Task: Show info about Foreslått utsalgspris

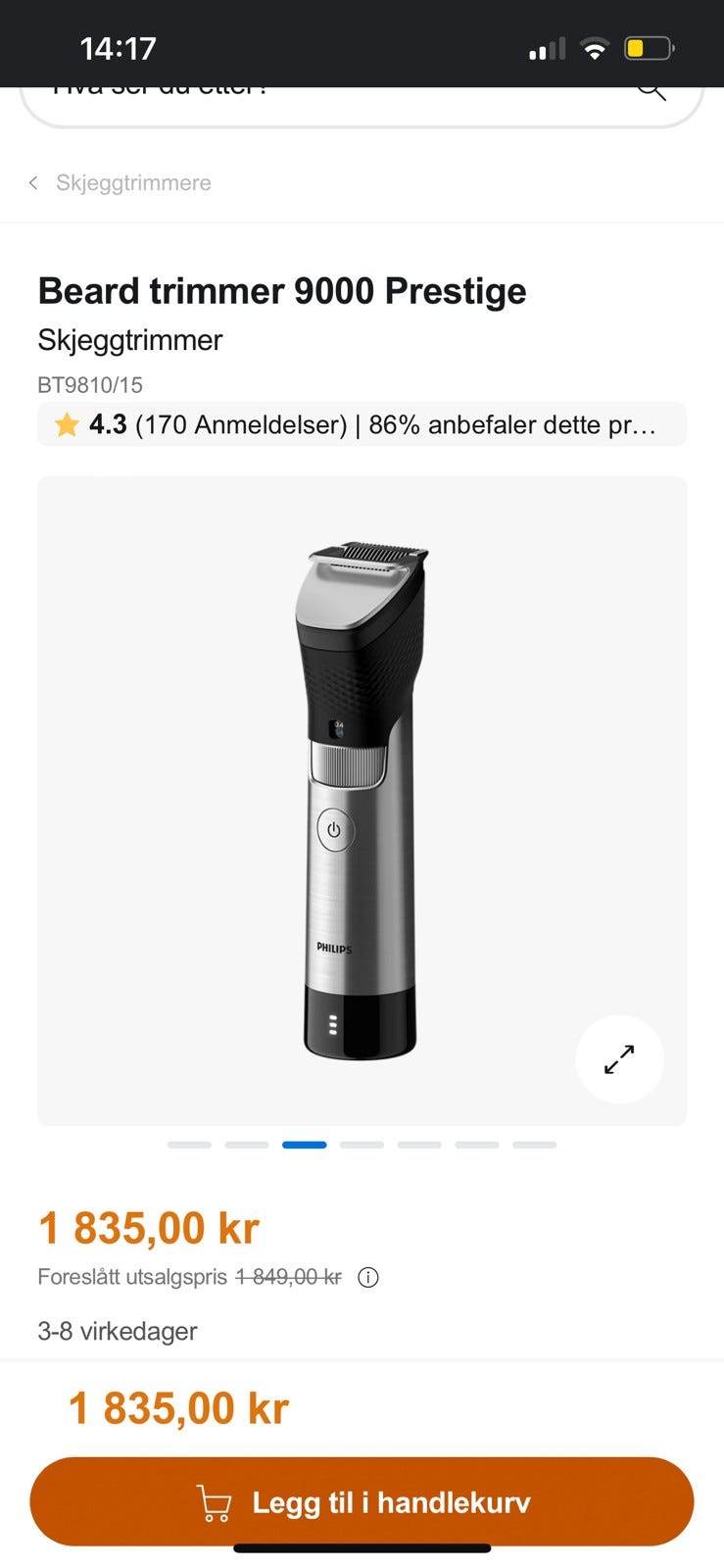Action: click(x=368, y=1277)
